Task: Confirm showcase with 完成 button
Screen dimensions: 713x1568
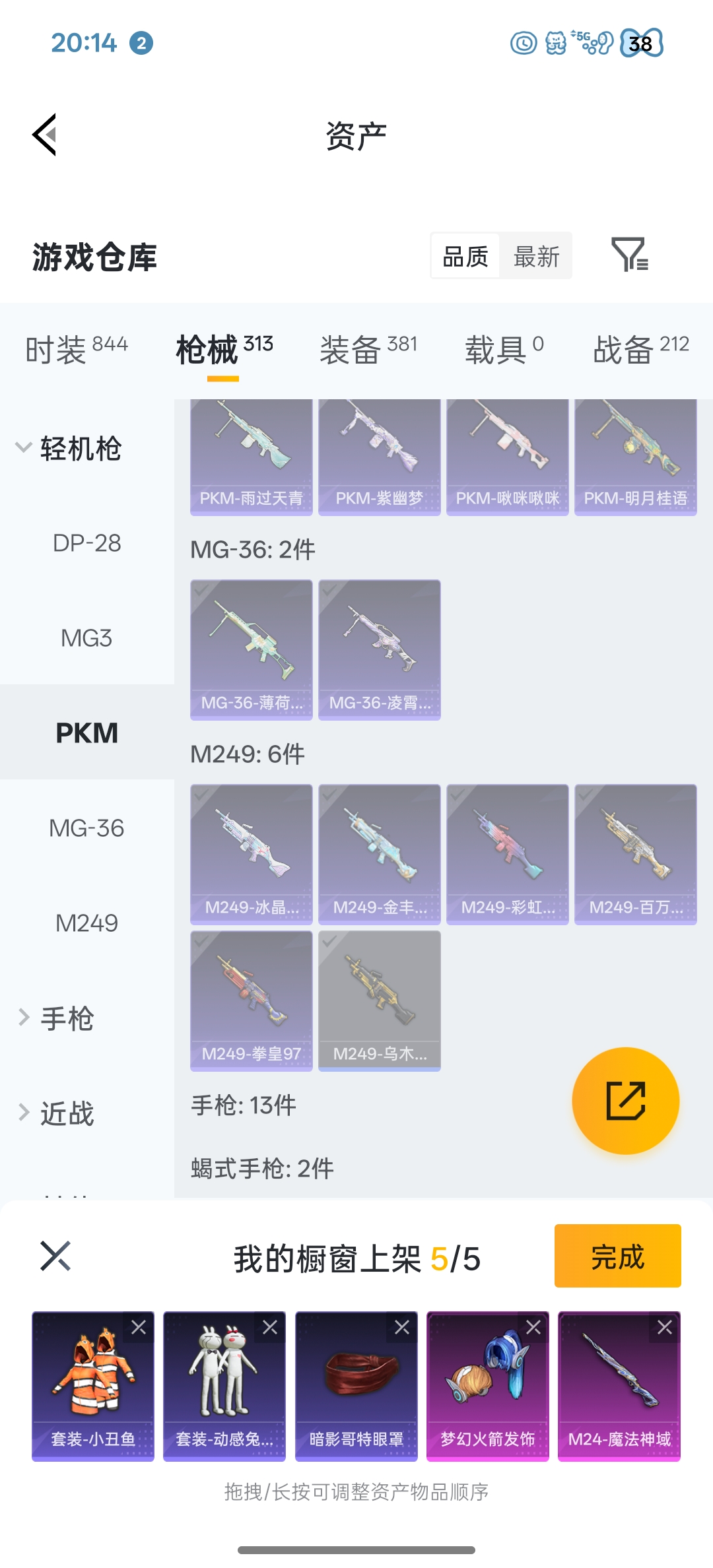Action: (x=617, y=1256)
